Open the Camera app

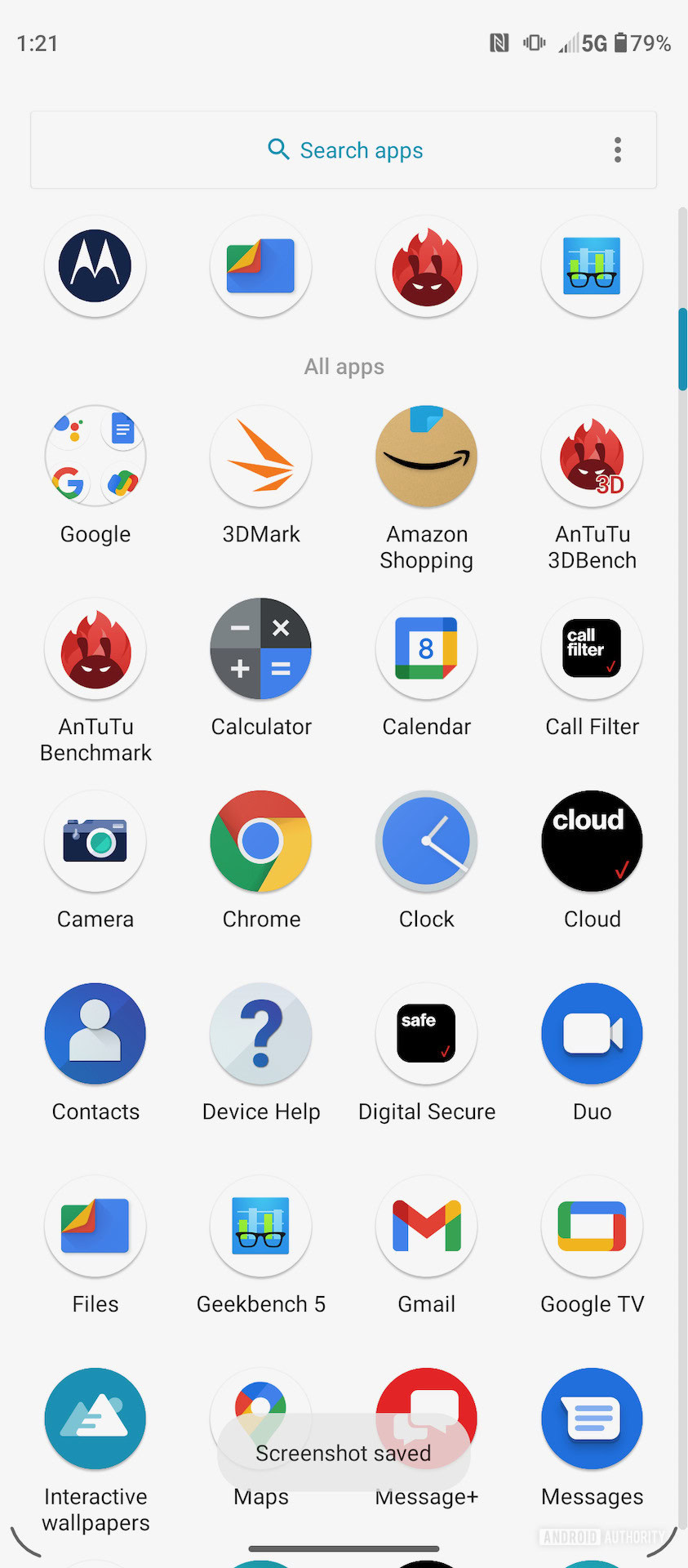pyautogui.click(x=95, y=841)
